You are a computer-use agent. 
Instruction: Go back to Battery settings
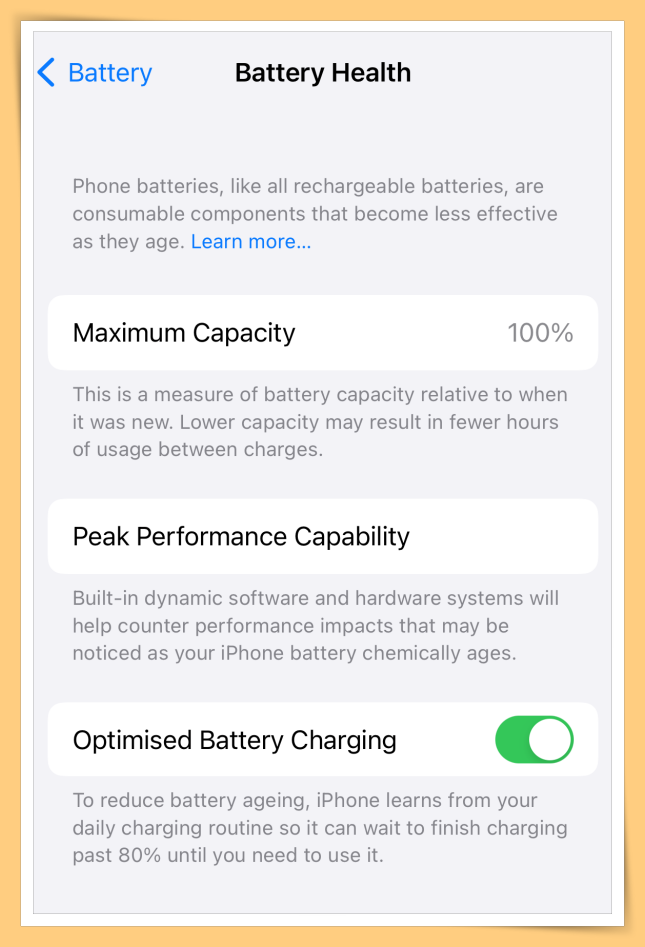coord(95,73)
